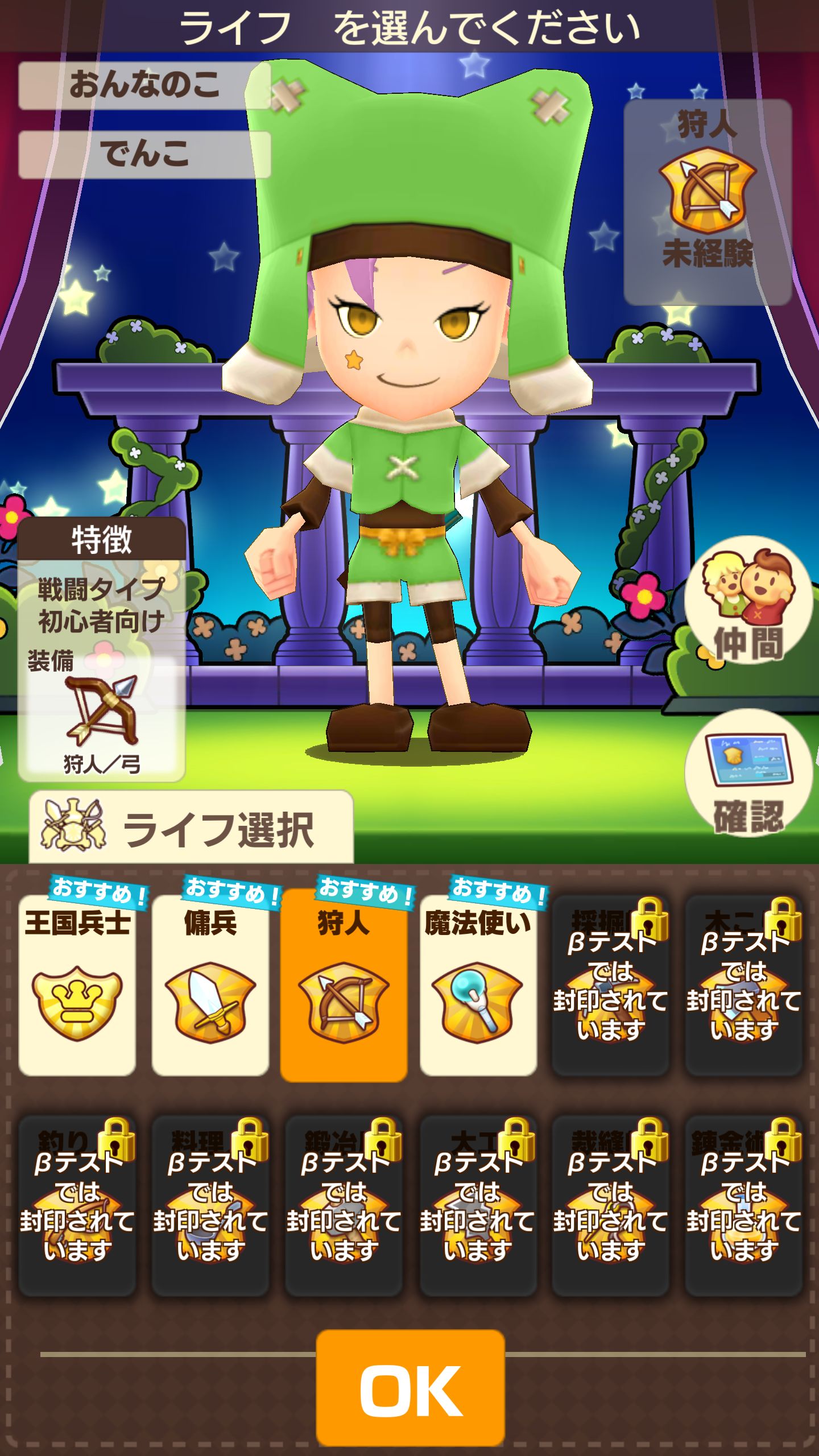Image resolution: width=819 pixels, height=1456 pixels.
Task: Select the 王国兵士 life
Action: (x=77, y=985)
